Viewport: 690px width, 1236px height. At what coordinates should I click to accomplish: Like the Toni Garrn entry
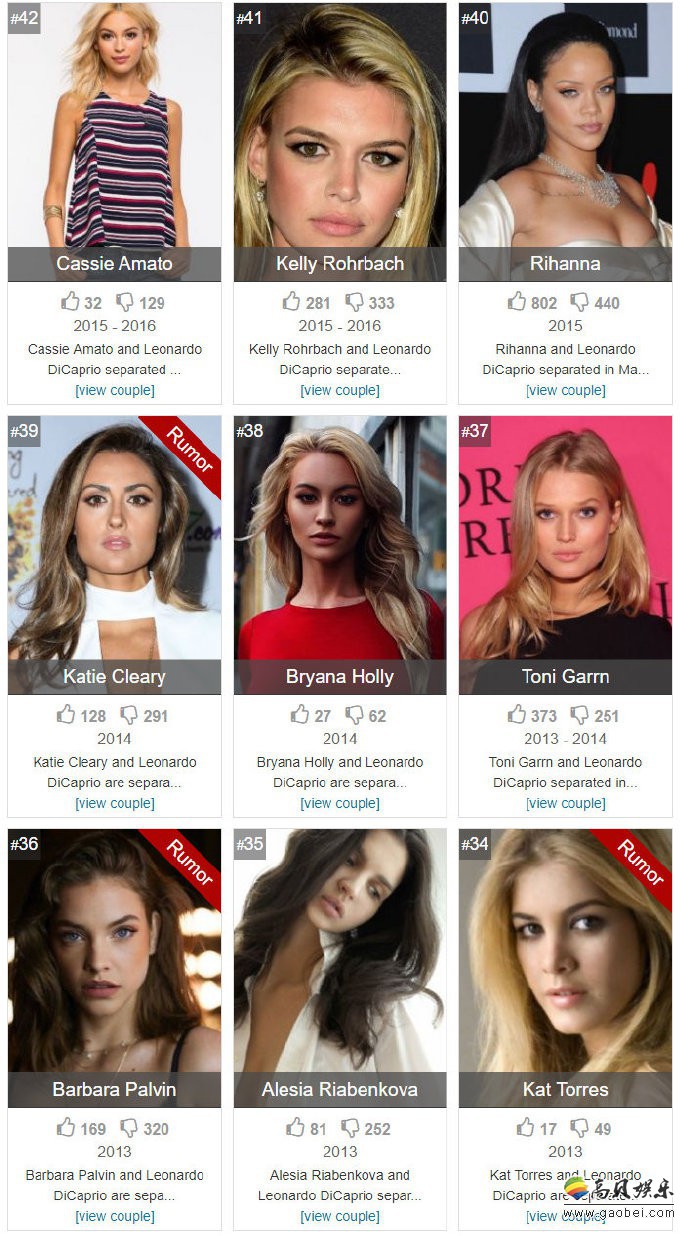pos(517,714)
